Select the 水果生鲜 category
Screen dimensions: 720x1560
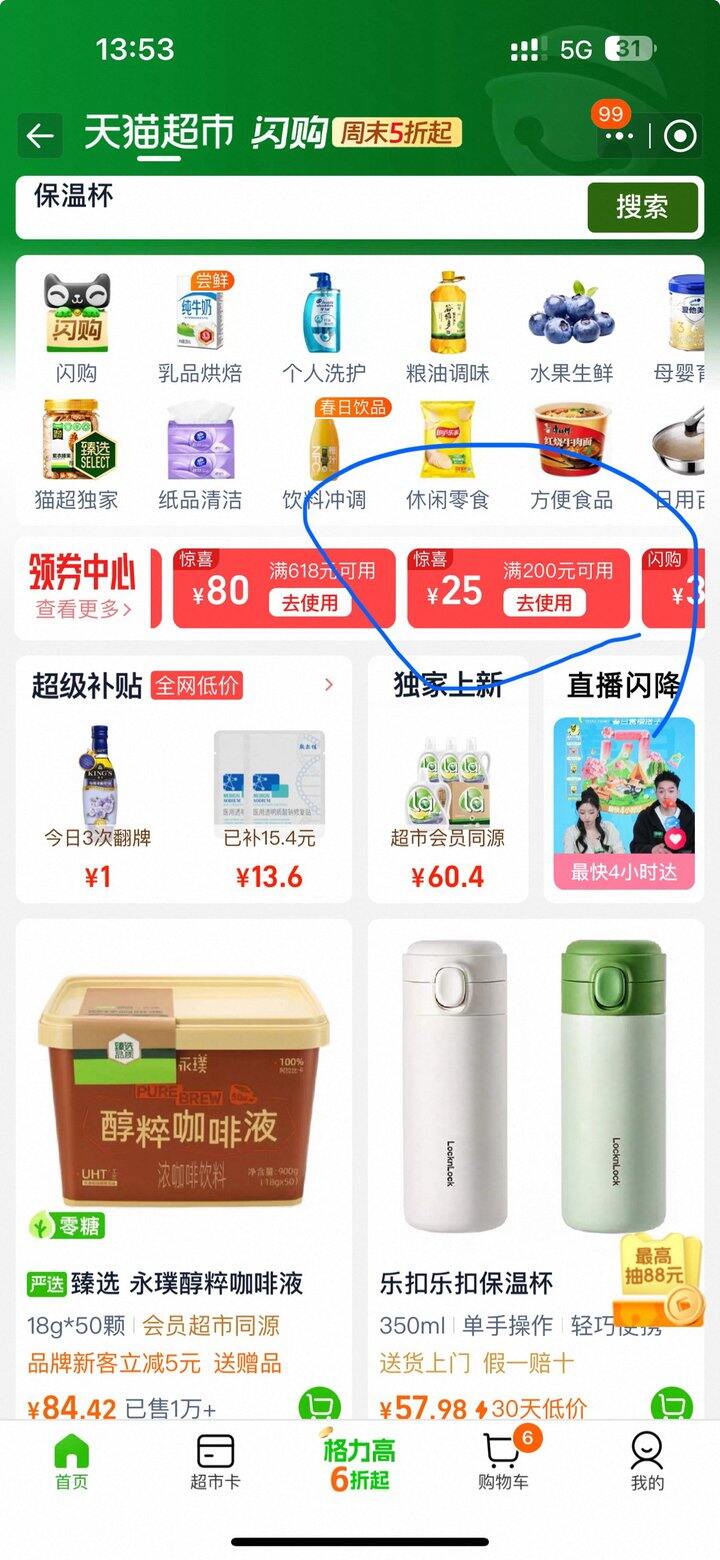tap(571, 326)
